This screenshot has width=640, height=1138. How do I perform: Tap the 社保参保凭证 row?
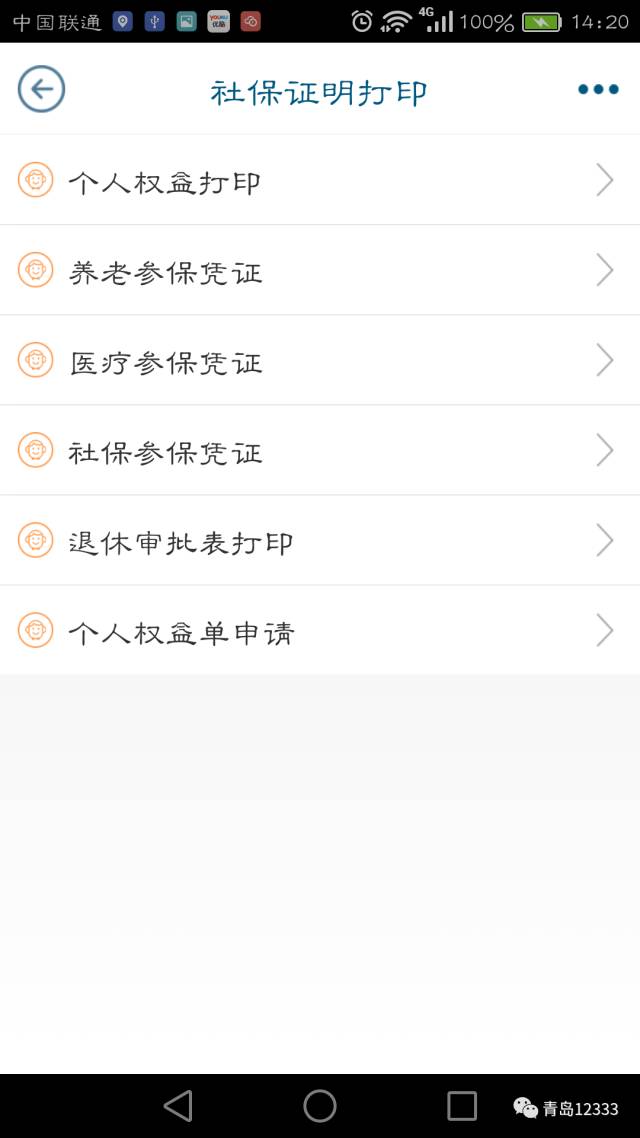coord(320,450)
